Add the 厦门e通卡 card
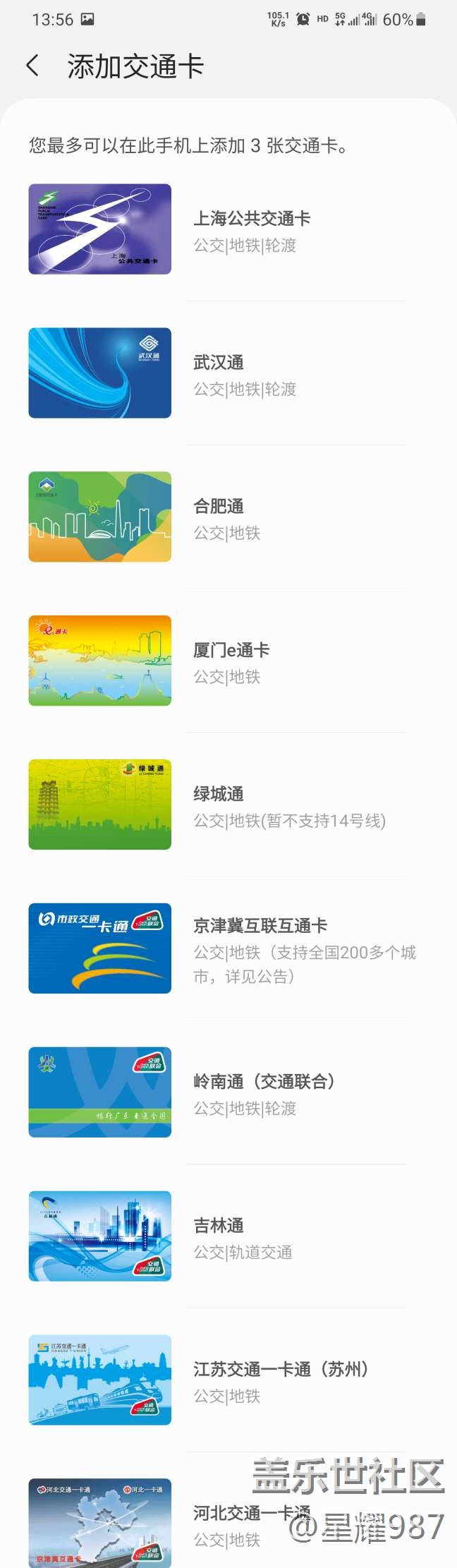The width and height of the screenshot is (457, 1568). pyautogui.click(x=231, y=662)
